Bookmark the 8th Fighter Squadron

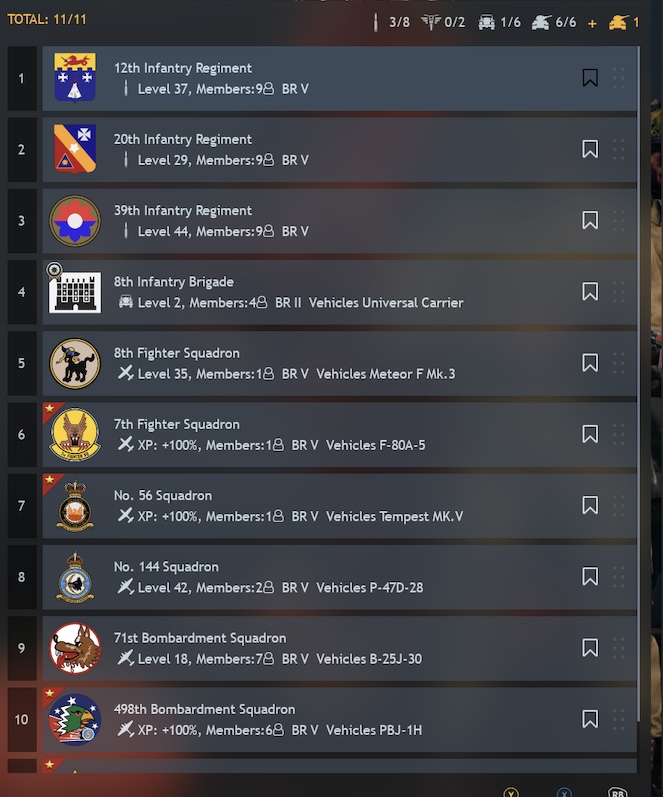(x=590, y=363)
